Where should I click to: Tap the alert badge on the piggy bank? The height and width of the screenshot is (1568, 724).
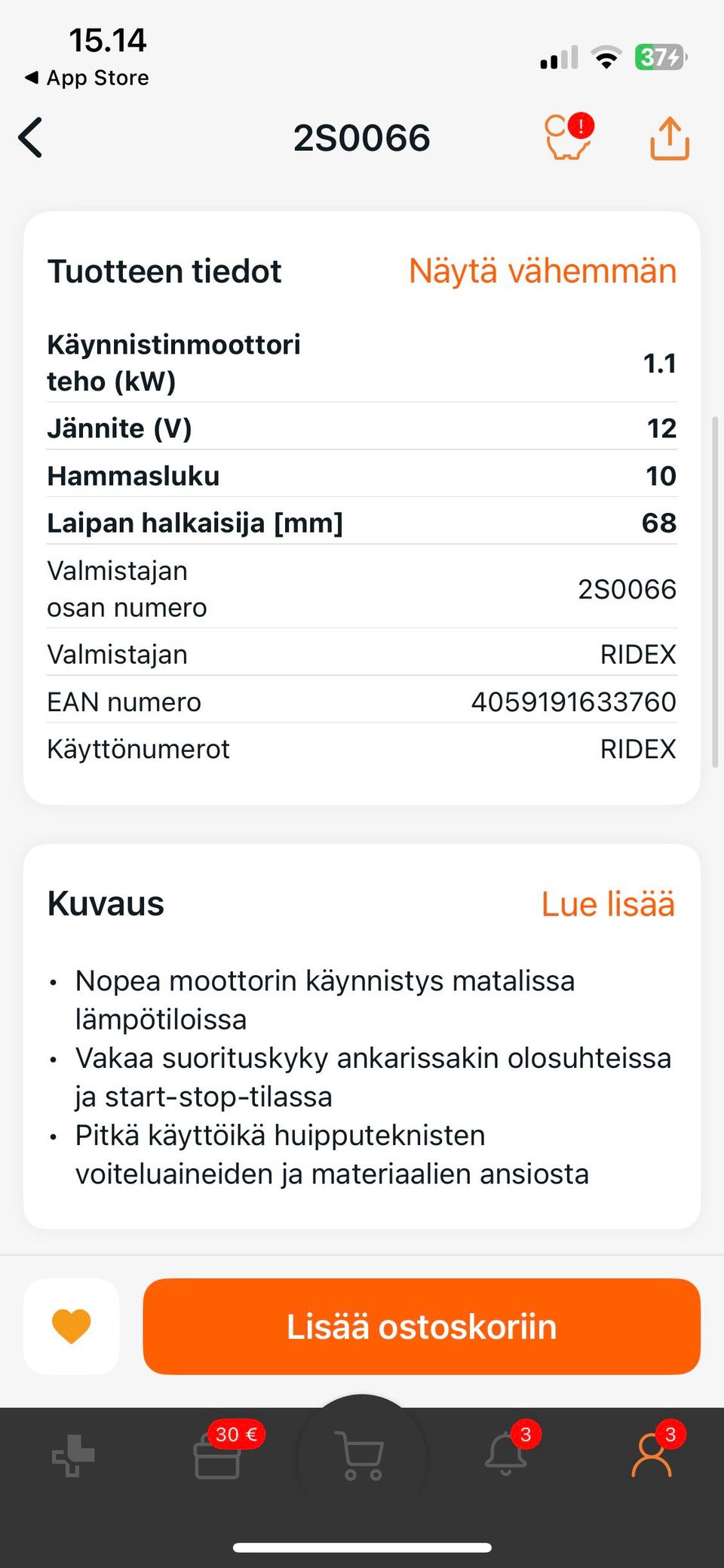tap(579, 127)
